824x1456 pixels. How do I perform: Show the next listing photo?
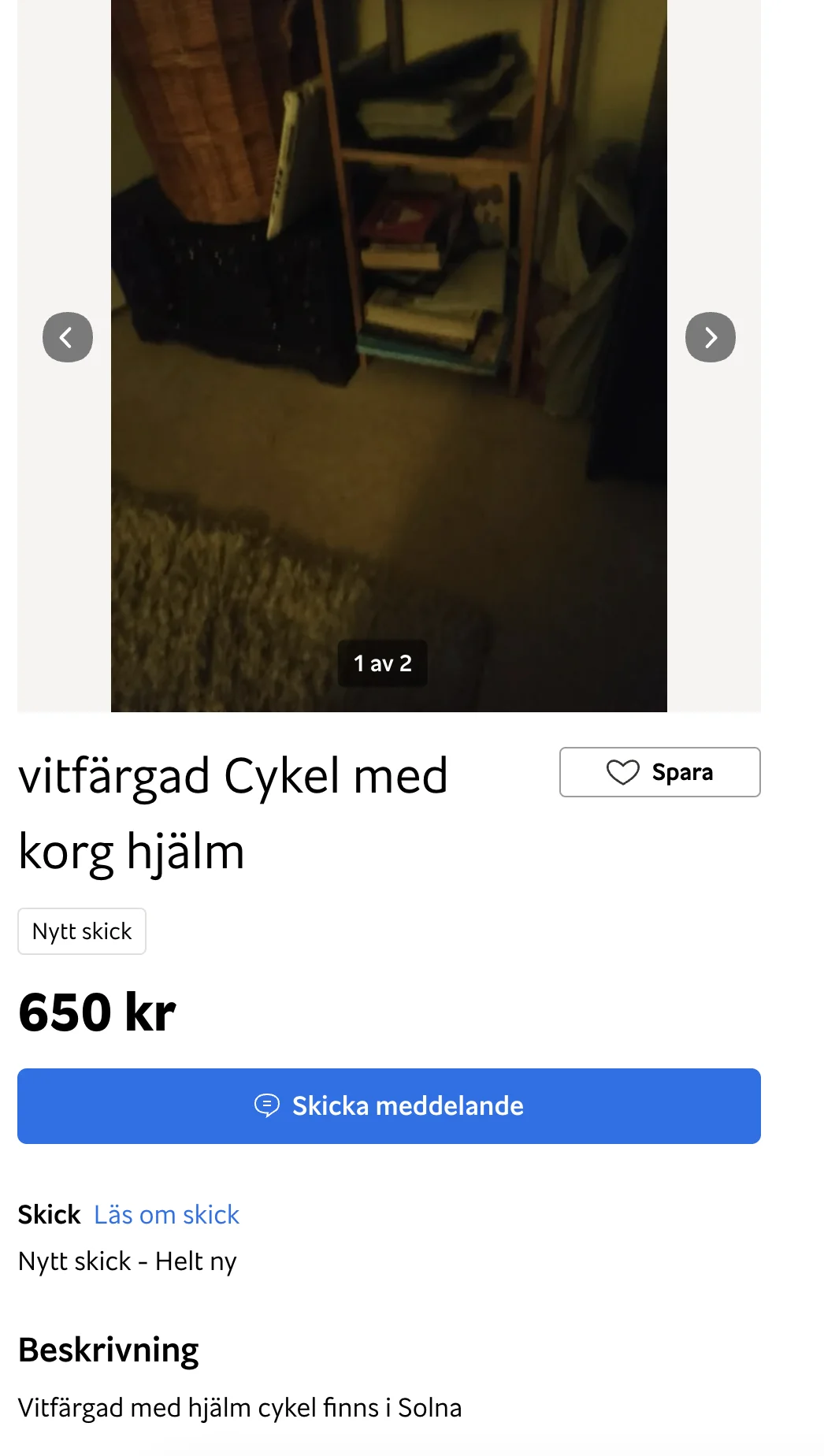point(710,337)
